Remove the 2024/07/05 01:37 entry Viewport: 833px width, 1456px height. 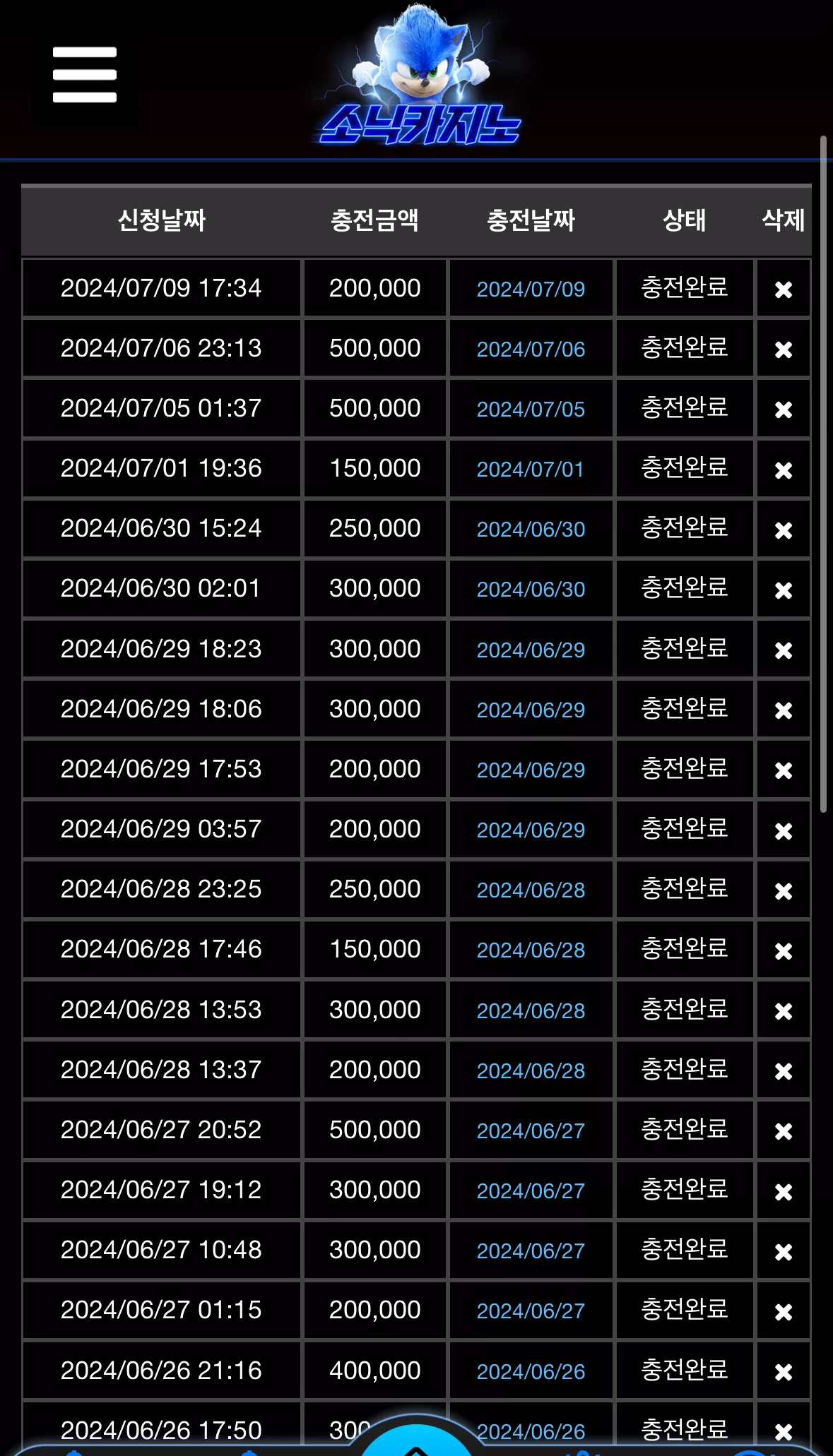783,410
